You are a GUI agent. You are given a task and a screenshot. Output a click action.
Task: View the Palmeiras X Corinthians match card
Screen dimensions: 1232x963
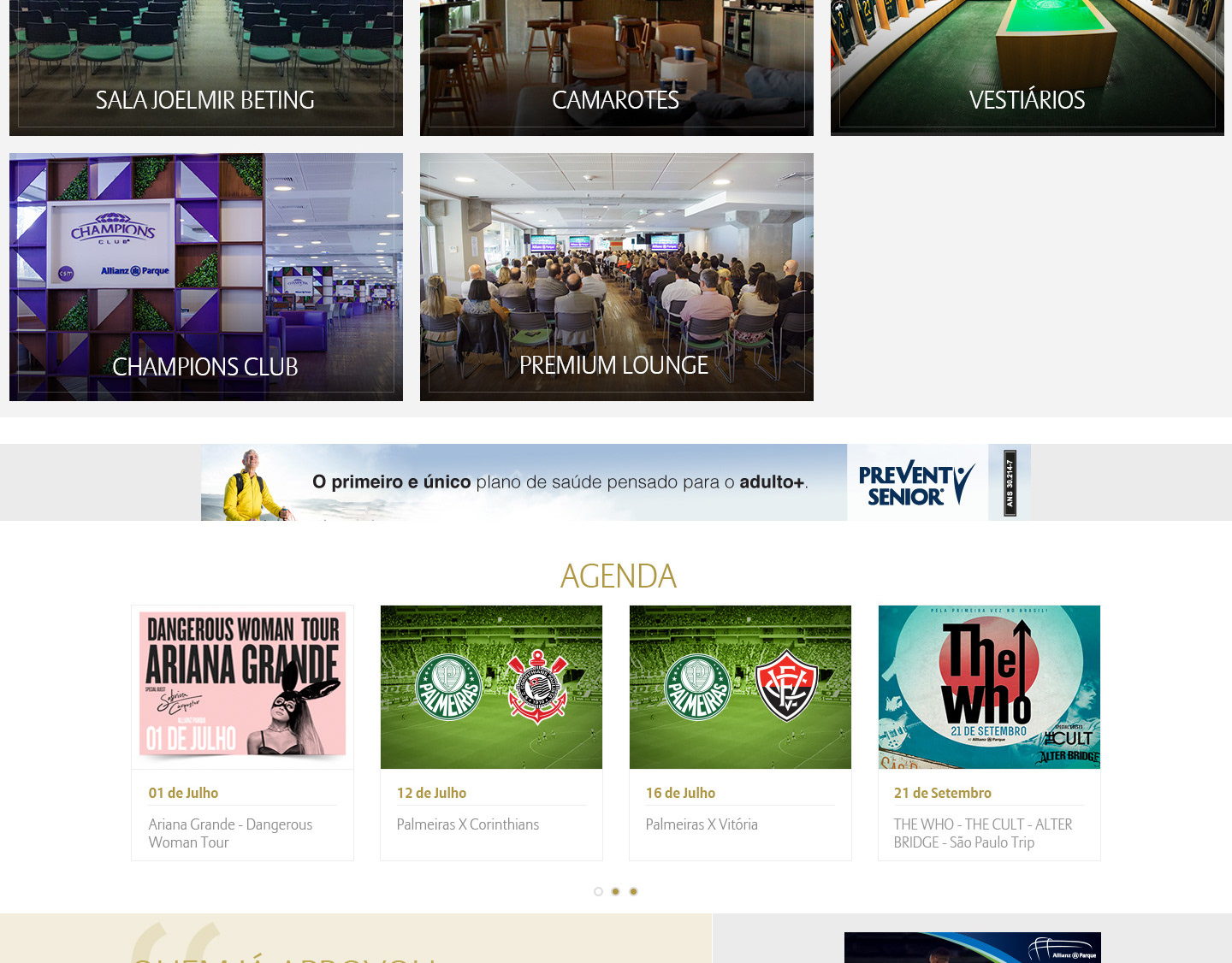(491, 732)
